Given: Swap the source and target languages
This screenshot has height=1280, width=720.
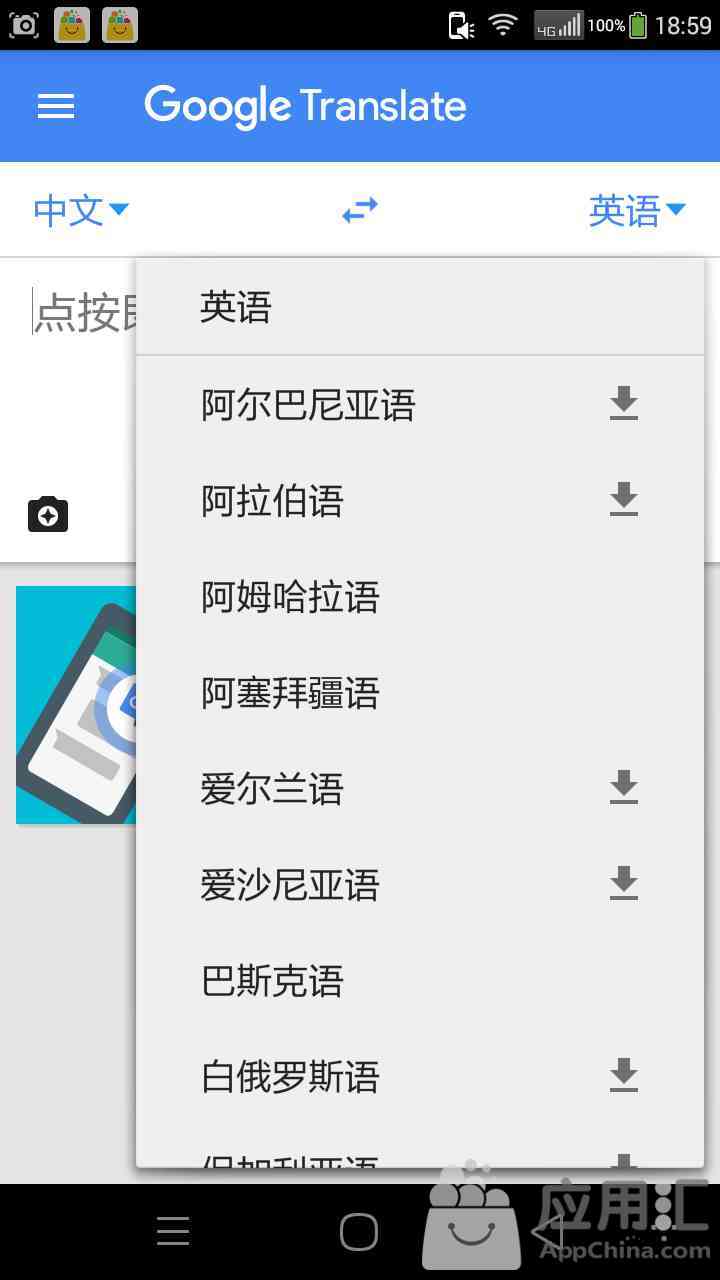Looking at the screenshot, I should click(360, 210).
